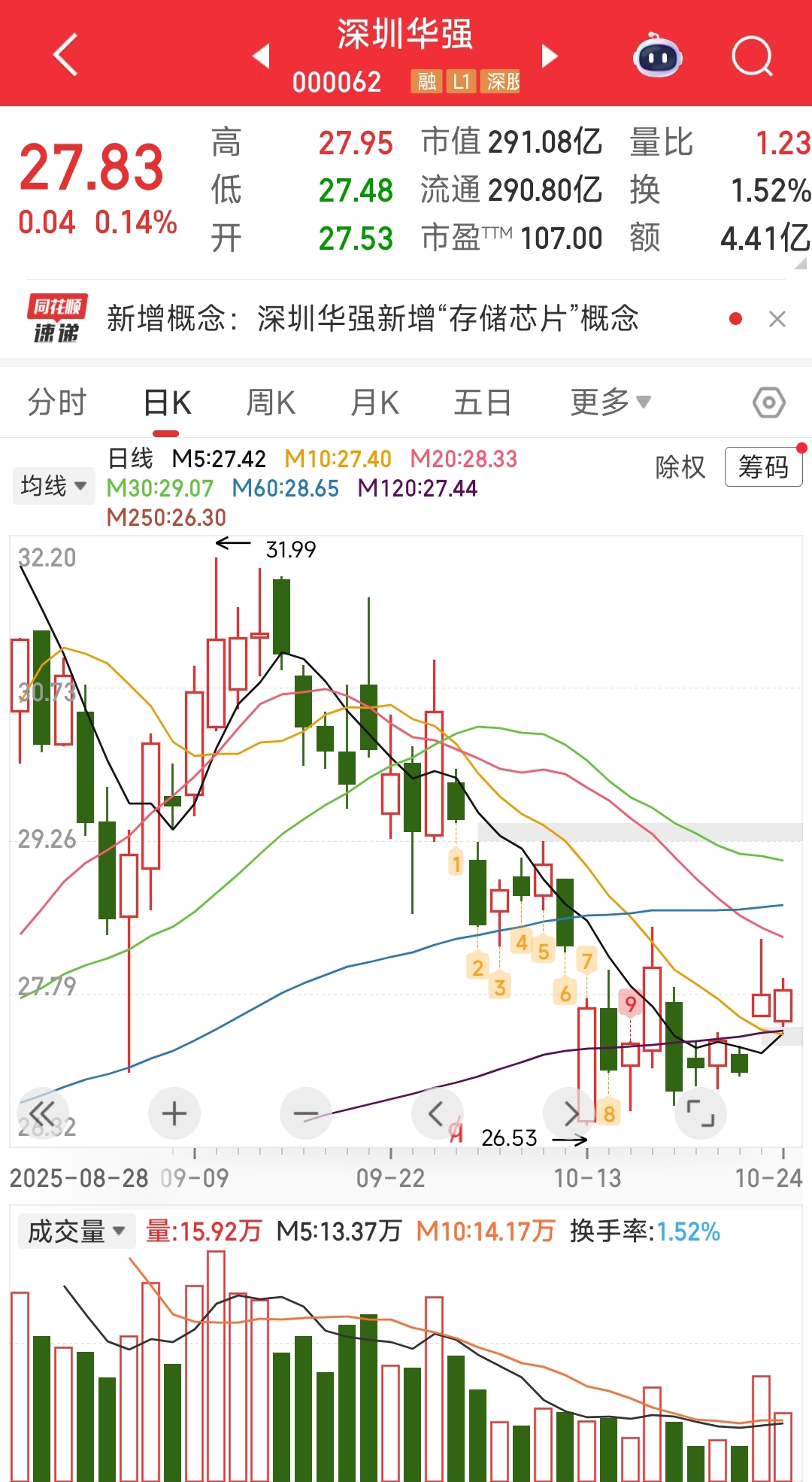Viewport: 812px width, 1482px height.
Task: Open the news about 存储芯片 concept
Action: [x=372, y=319]
